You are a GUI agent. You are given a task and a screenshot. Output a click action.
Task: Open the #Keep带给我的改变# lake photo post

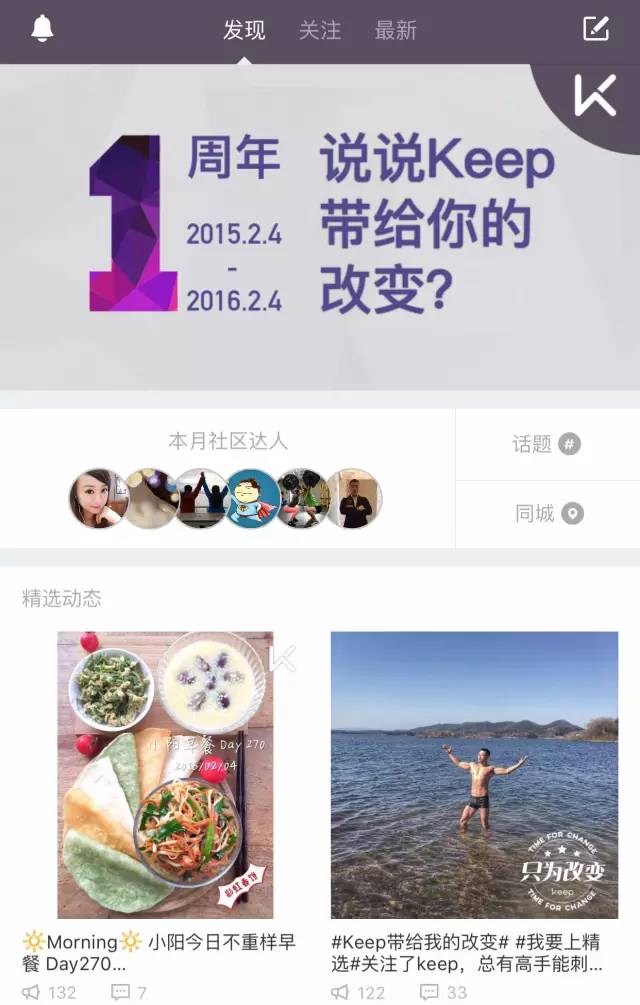click(x=474, y=775)
